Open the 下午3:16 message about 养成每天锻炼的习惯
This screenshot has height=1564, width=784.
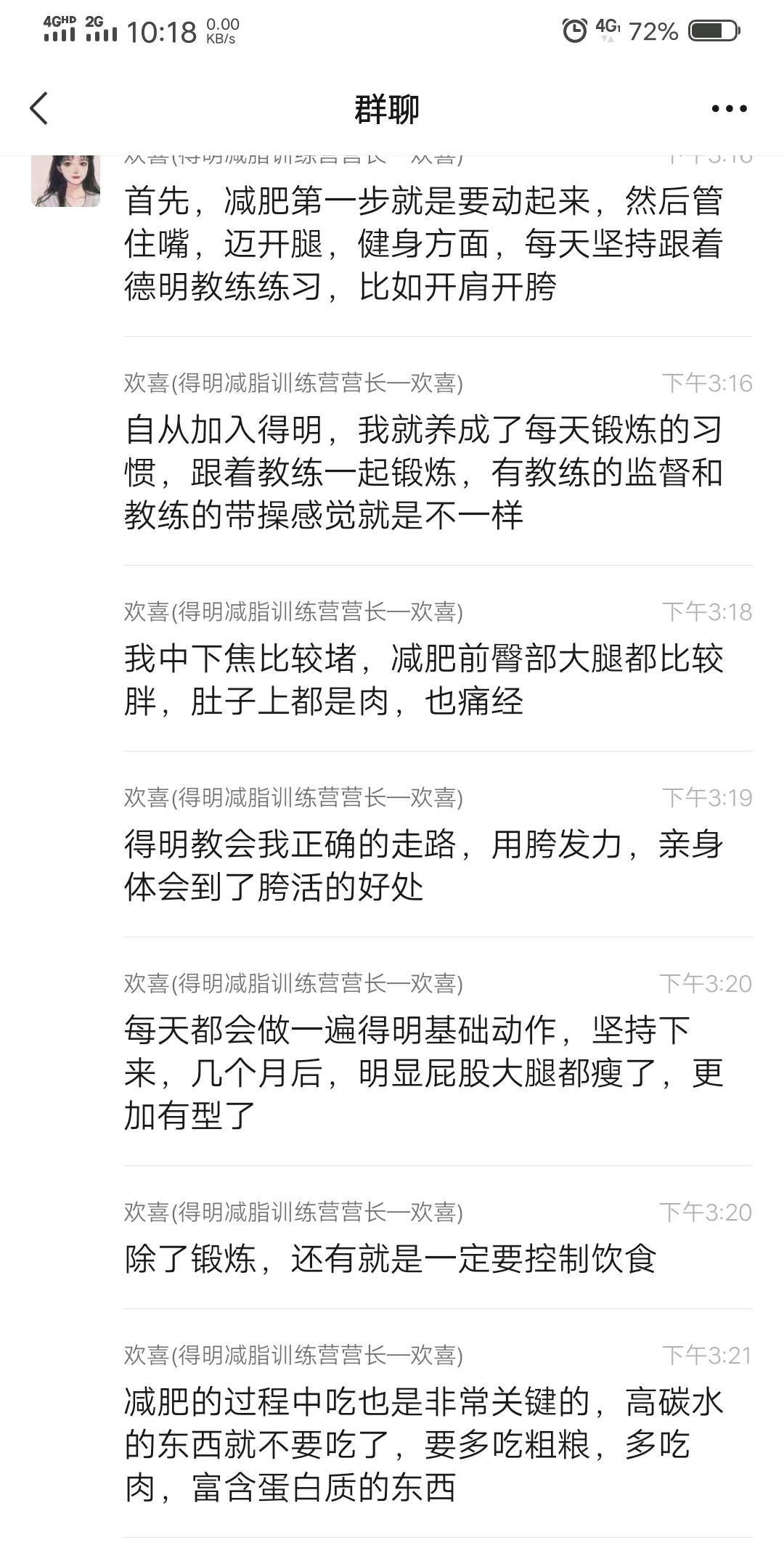(424, 472)
